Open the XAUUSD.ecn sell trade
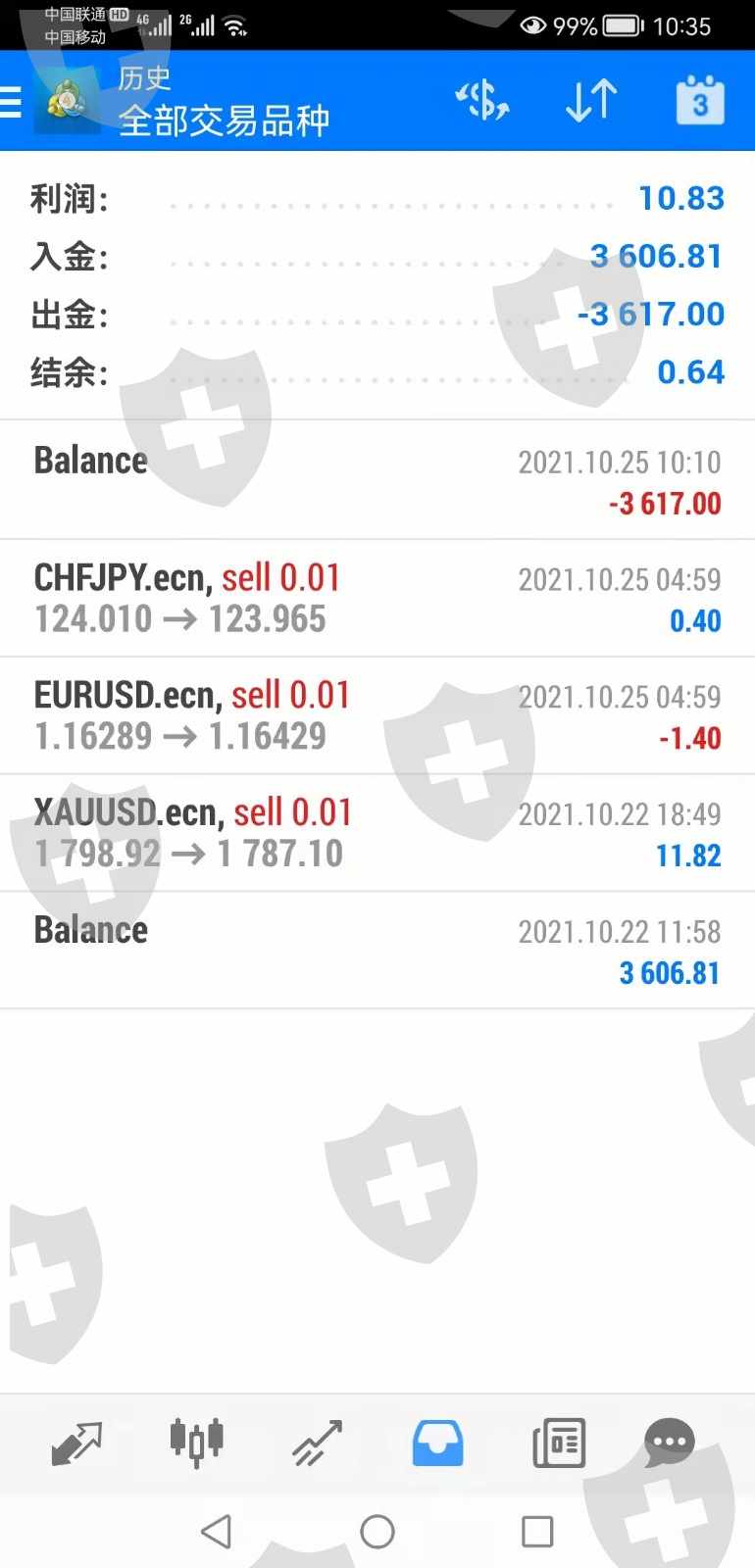Image resolution: width=755 pixels, height=1568 pixels. [x=377, y=833]
